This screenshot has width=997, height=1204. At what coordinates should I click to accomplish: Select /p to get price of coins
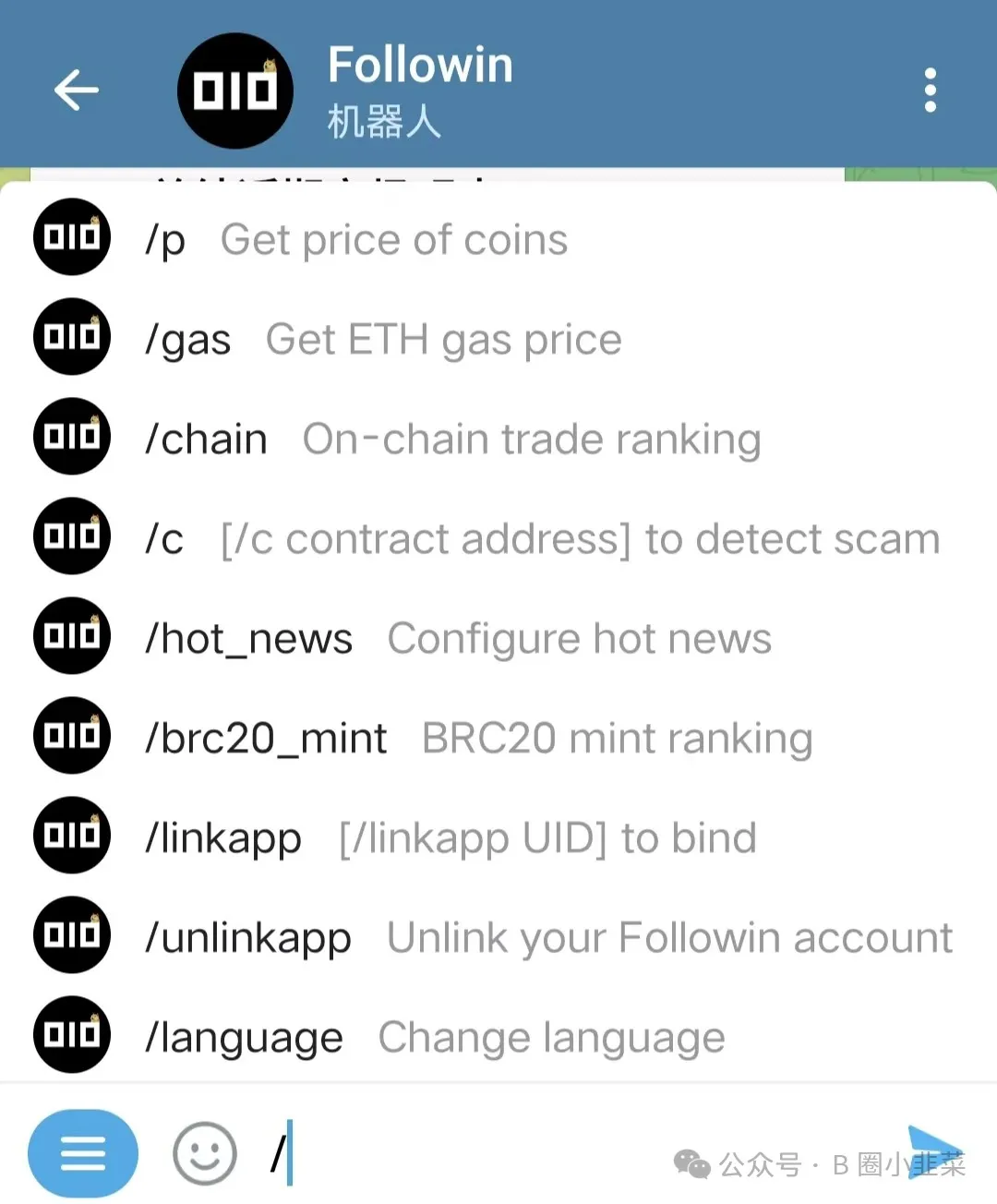coord(369,238)
